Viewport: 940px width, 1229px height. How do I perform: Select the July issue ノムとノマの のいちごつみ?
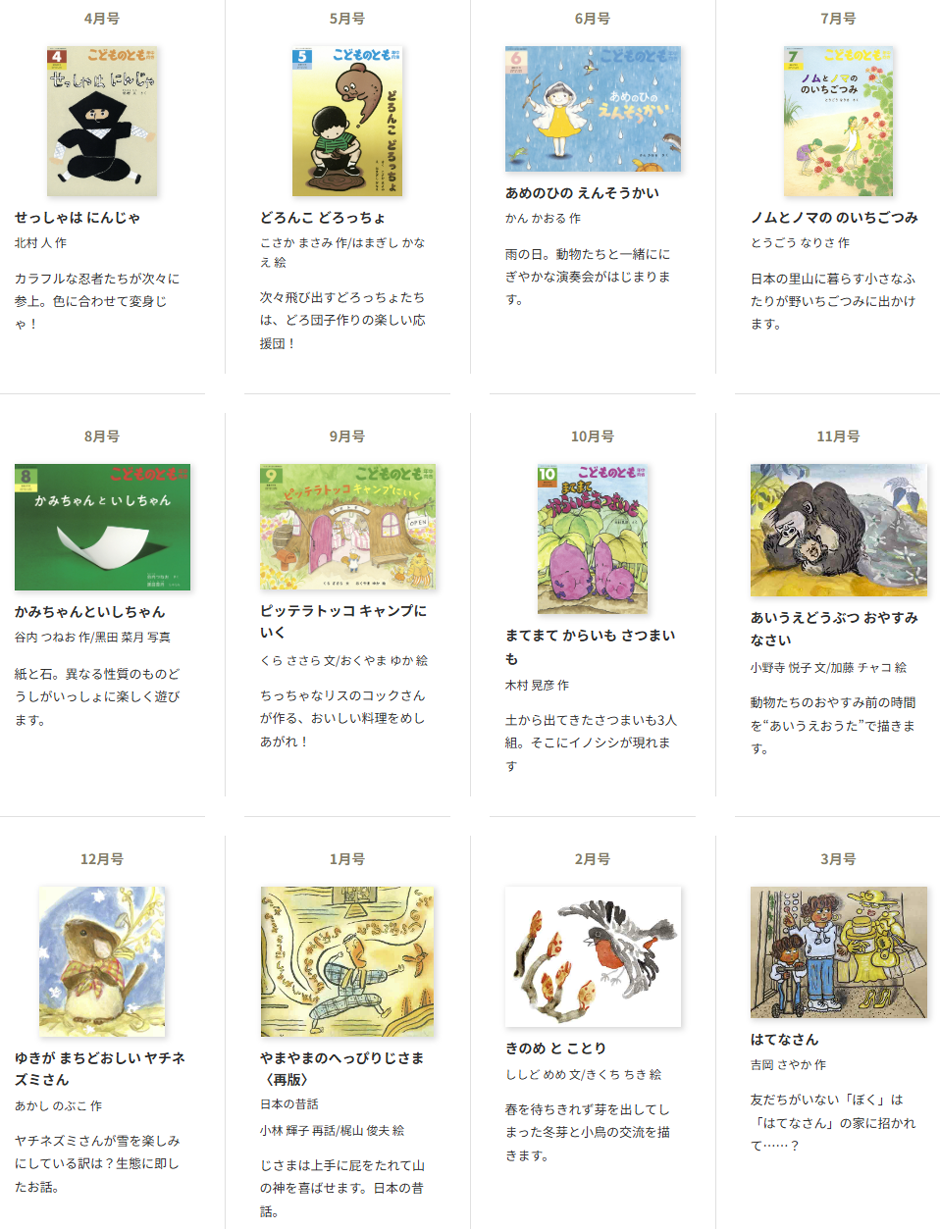838,121
